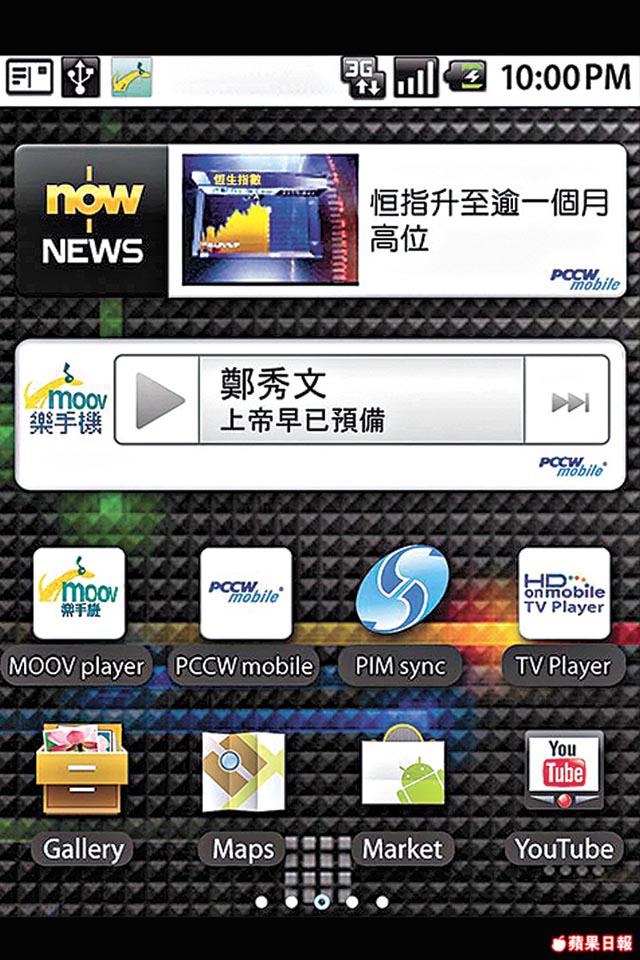Viewport: 640px width, 960px height.
Task: Launch the TV Player app
Action: coord(563,594)
